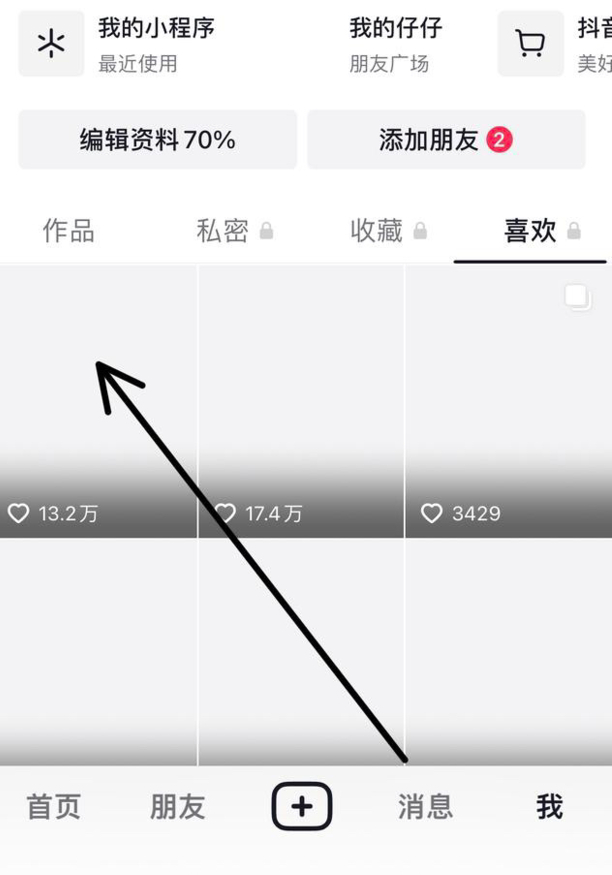Open 朋友 in bottom navigation
Viewport: 612px width, 875px height.
[178, 806]
